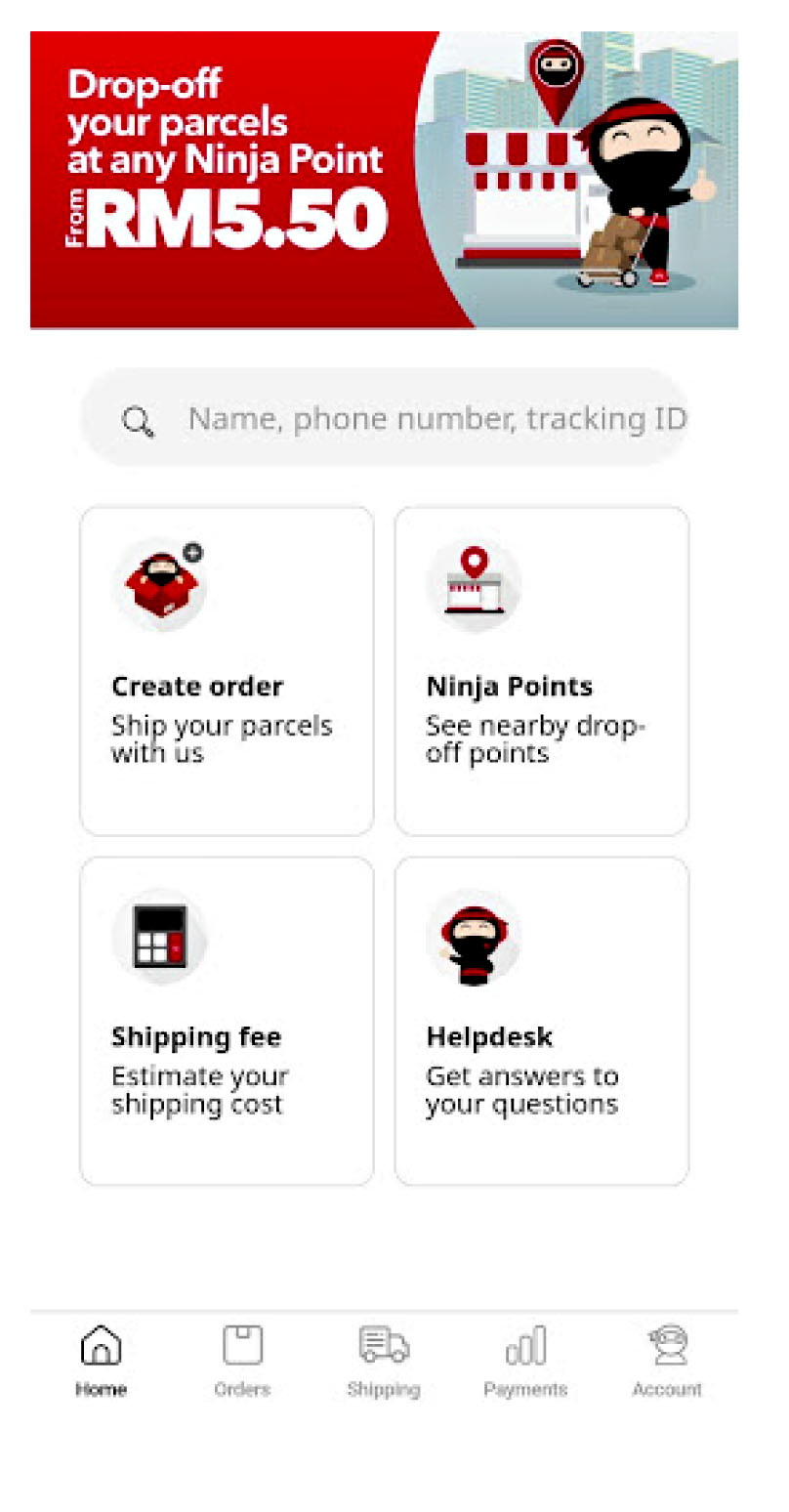The width and height of the screenshot is (789, 1512).
Task: Tap the name, phone, tracking ID search box
Action: coord(385,418)
